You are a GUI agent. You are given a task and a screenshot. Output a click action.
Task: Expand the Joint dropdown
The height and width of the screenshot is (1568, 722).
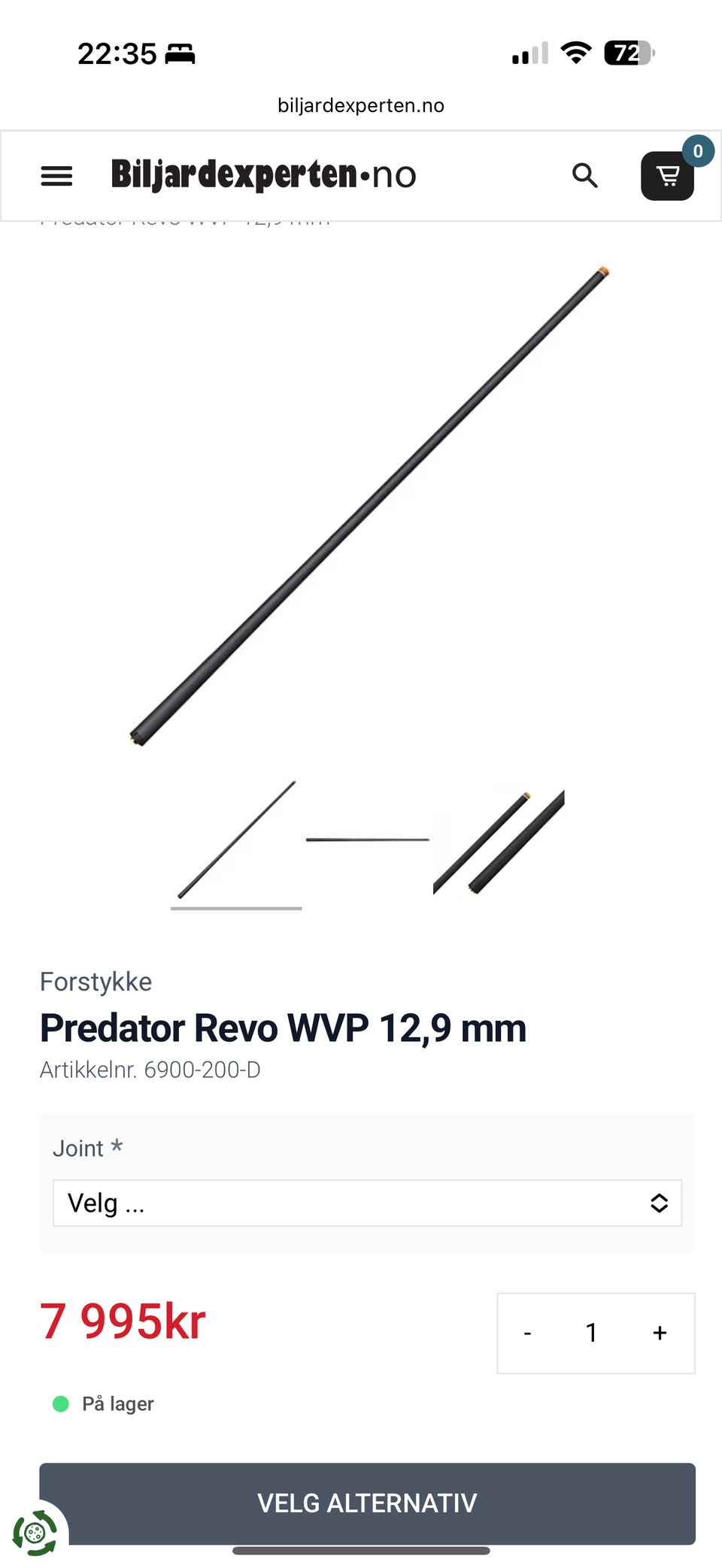(367, 1203)
